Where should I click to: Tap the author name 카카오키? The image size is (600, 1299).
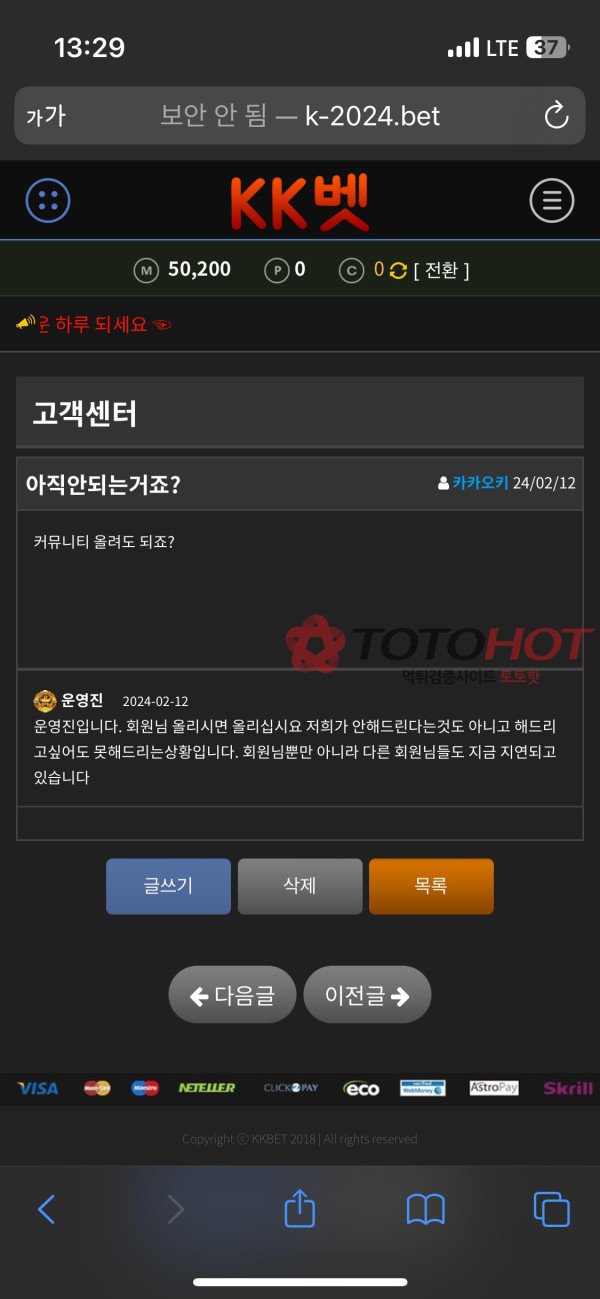(480, 483)
